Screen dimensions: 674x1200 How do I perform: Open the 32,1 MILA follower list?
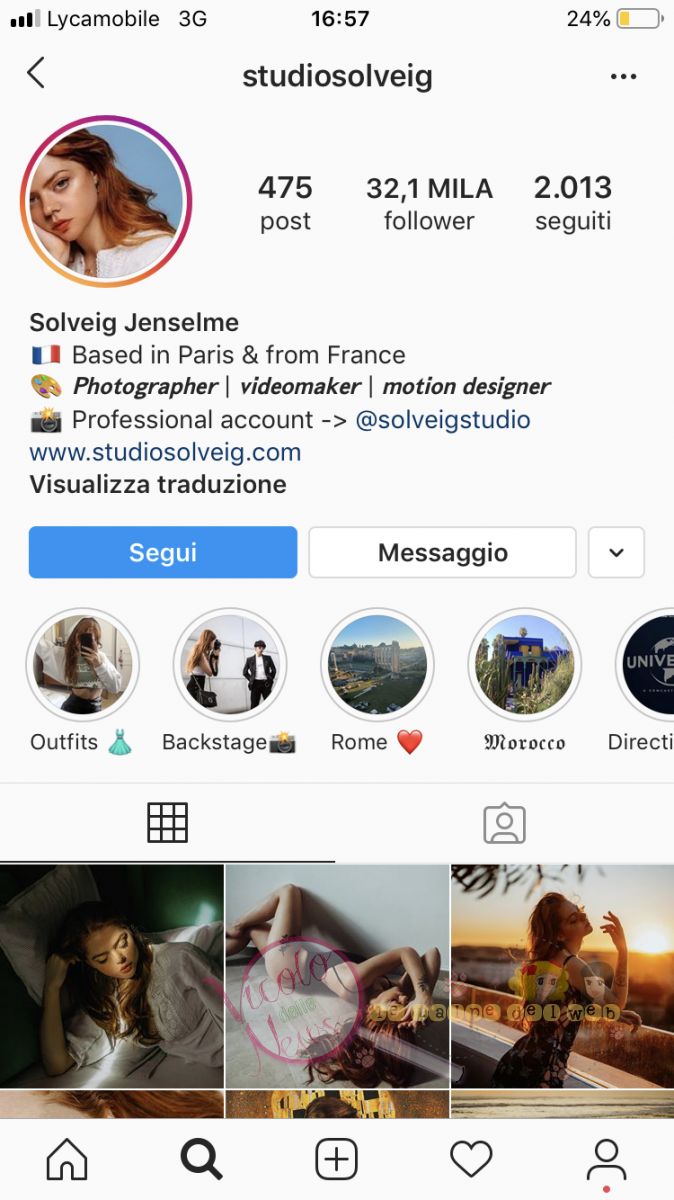(429, 203)
